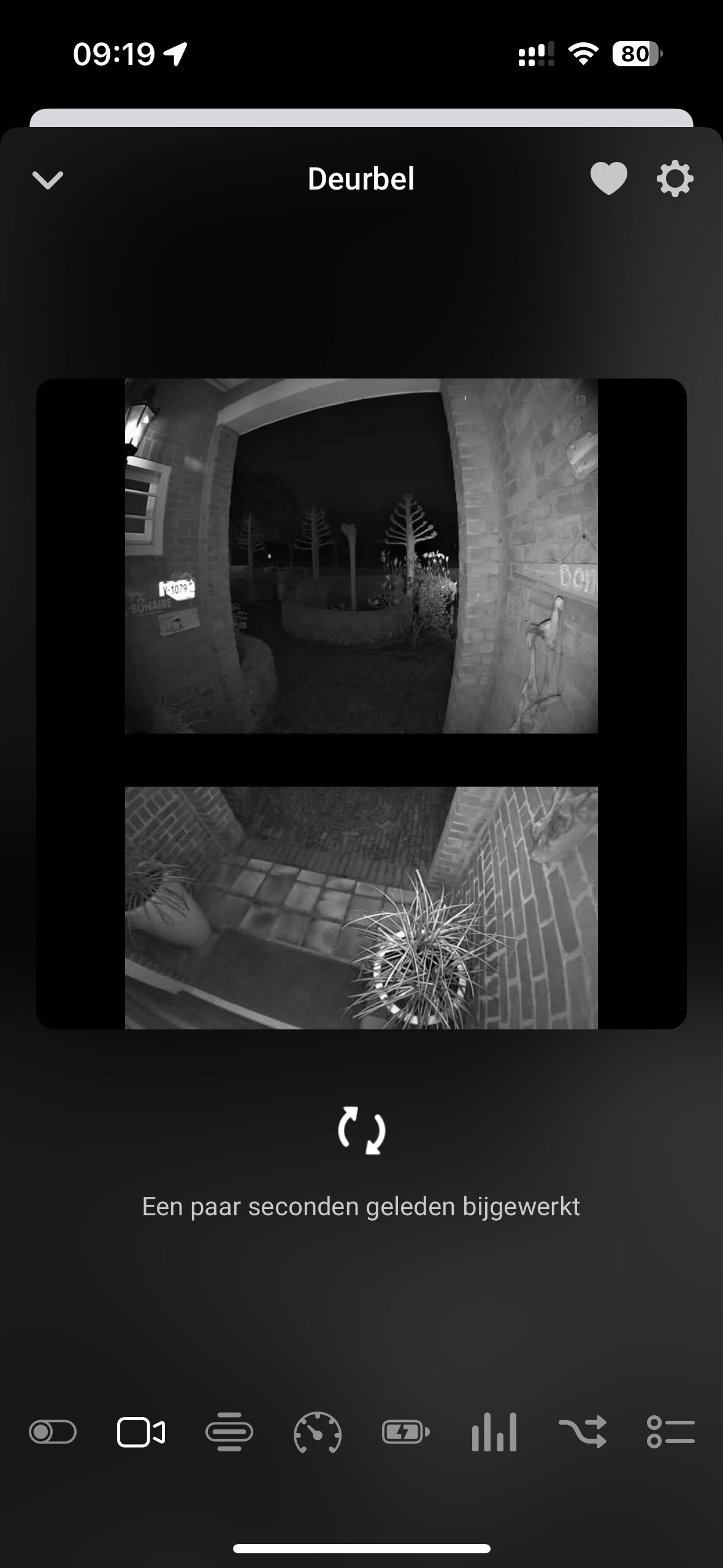Open the doorbell camera snapshot
The height and width of the screenshot is (1568, 723).
point(361,703)
